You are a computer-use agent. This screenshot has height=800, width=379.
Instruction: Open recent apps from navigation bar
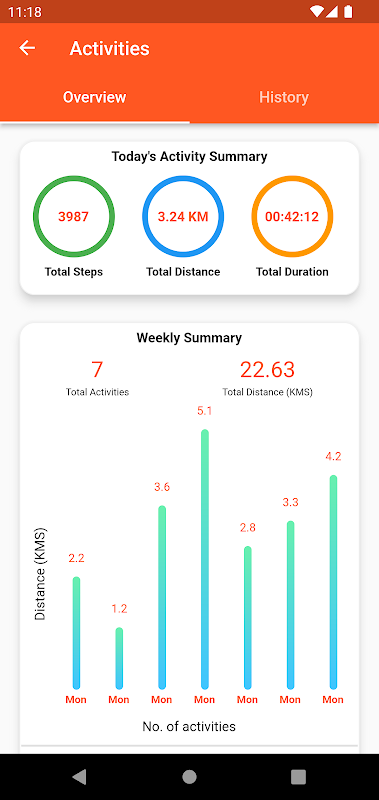298,777
